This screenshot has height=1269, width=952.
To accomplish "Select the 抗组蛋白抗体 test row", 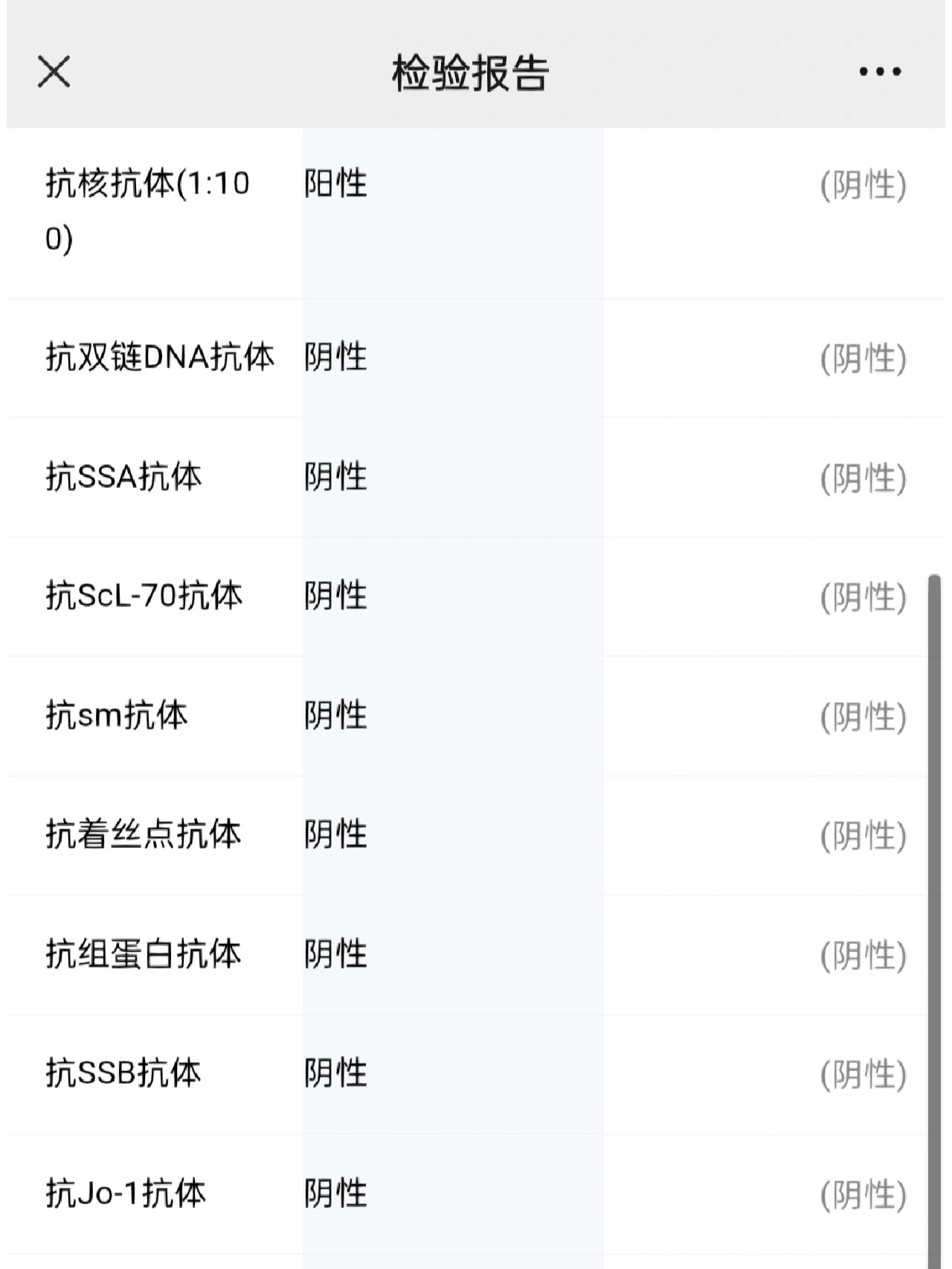I will tap(143, 953).
